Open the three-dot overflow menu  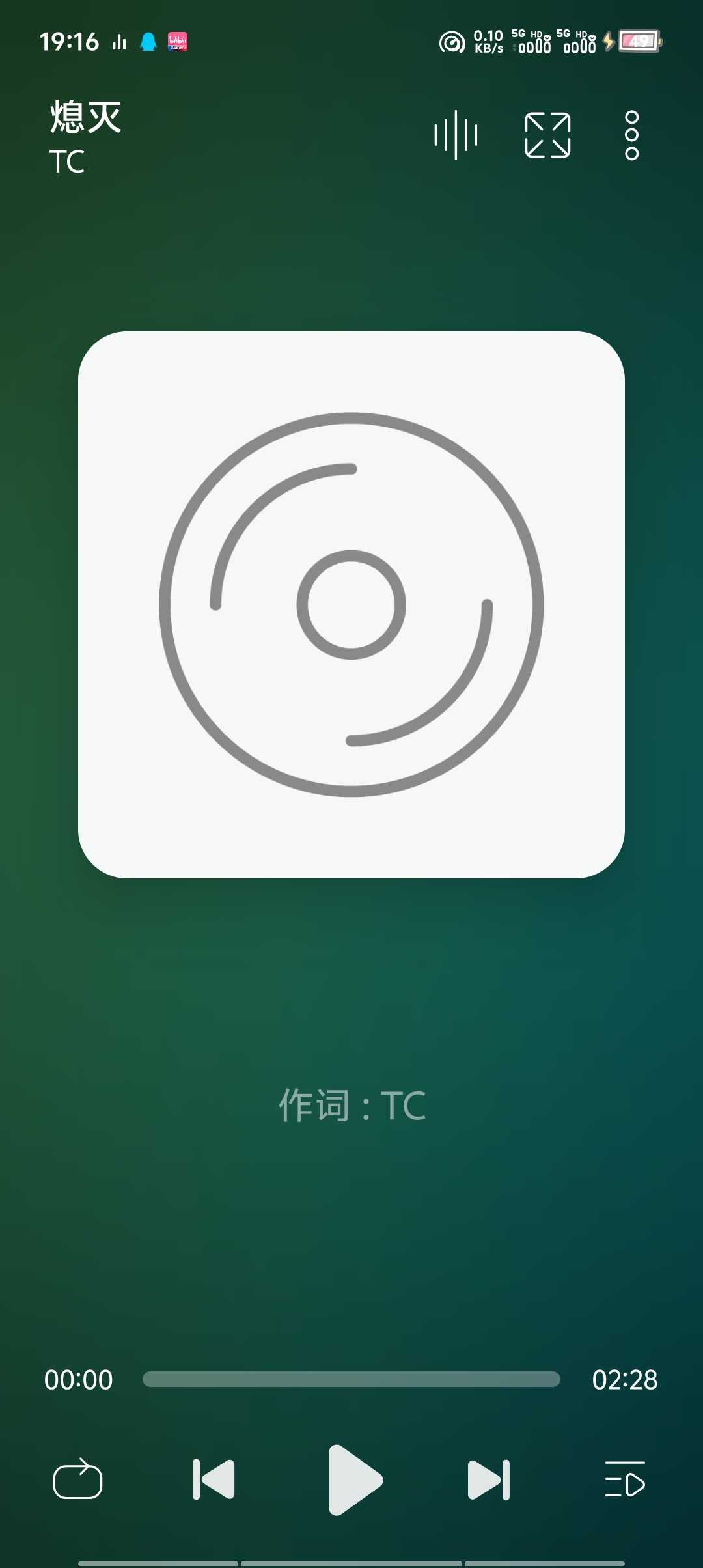click(x=631, y=135)
